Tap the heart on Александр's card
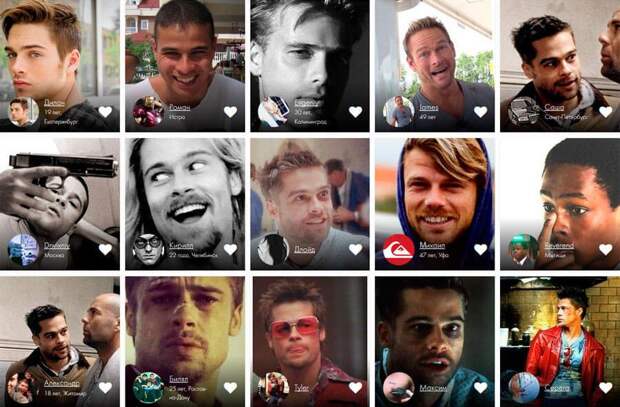This screenshot has width=620, height=407. [x=105, y=388]
